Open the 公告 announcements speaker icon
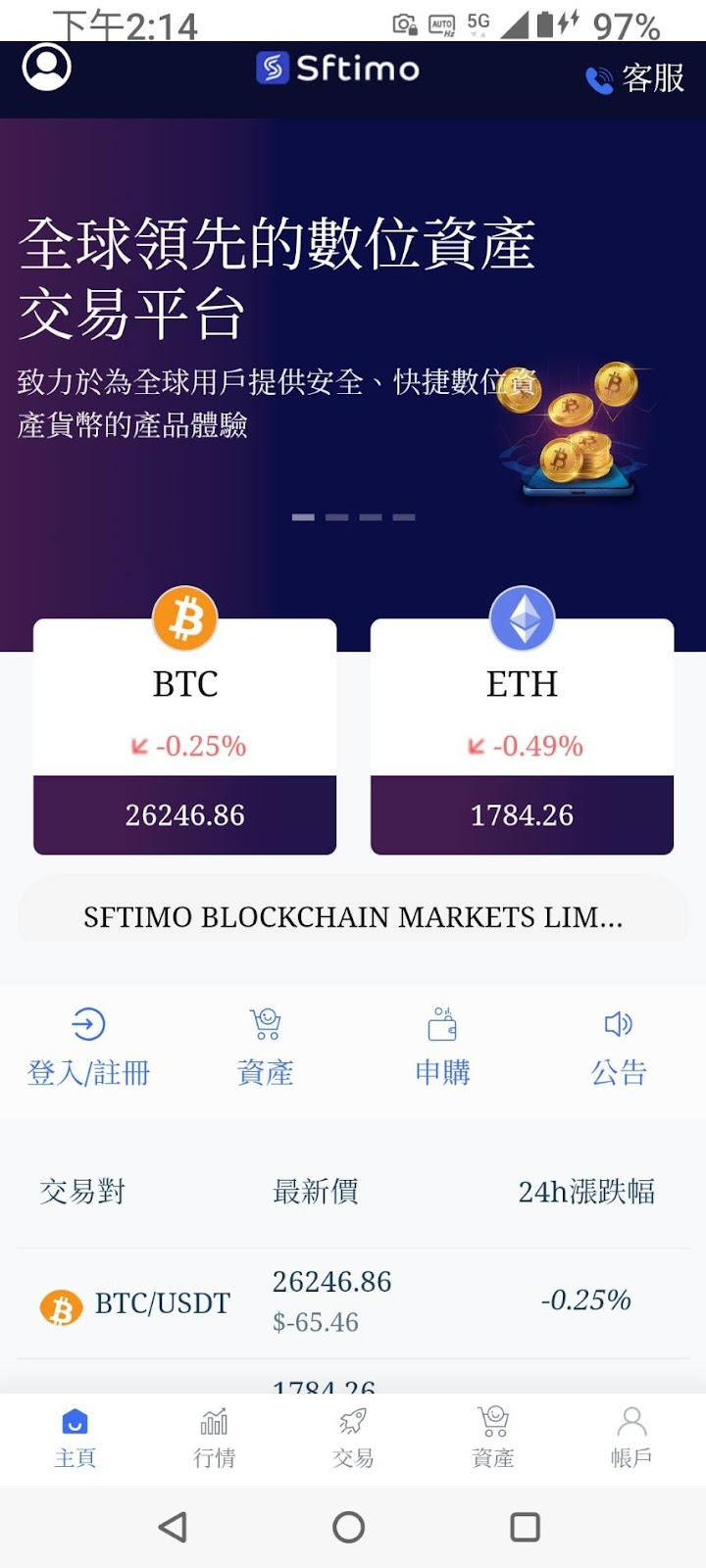 point(618,1024)
